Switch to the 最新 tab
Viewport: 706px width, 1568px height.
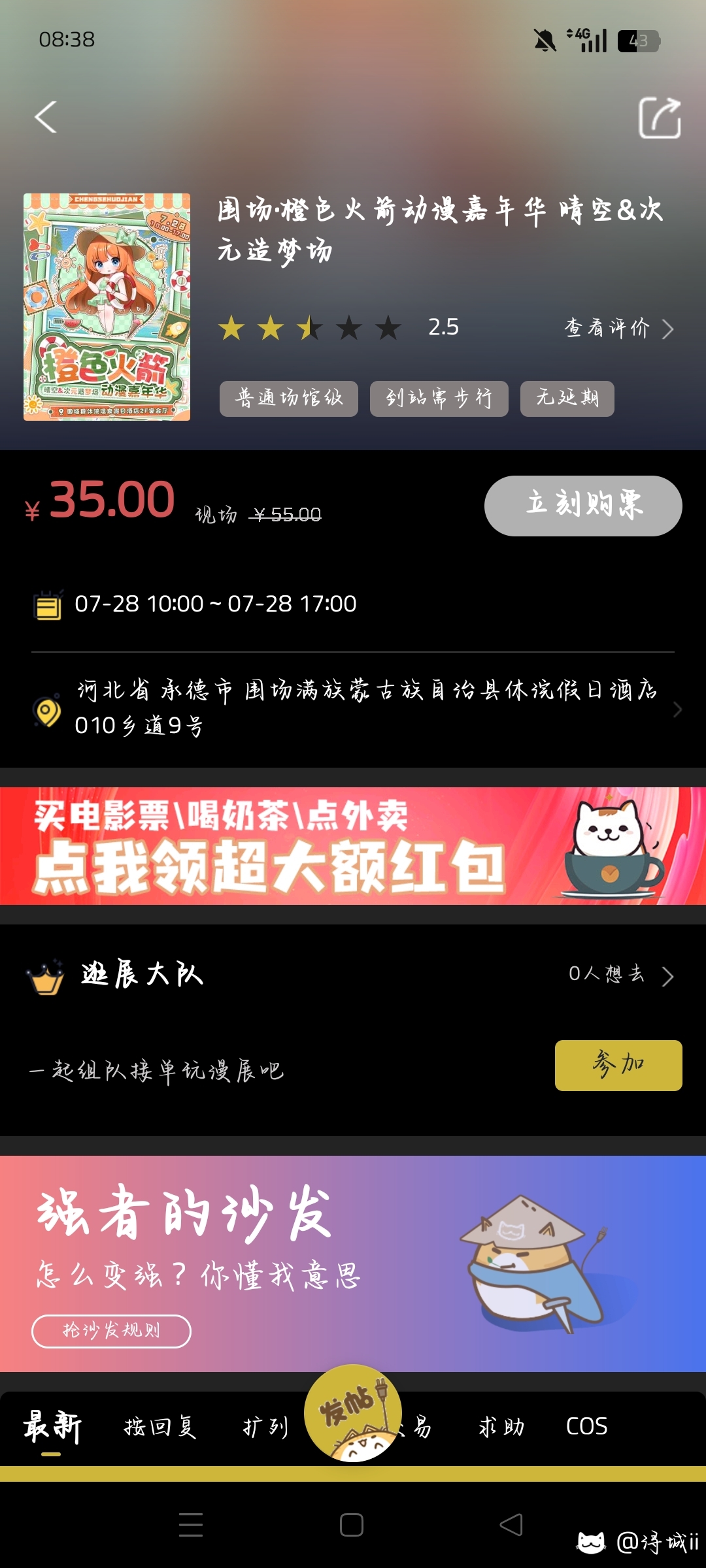[52, 1426]
